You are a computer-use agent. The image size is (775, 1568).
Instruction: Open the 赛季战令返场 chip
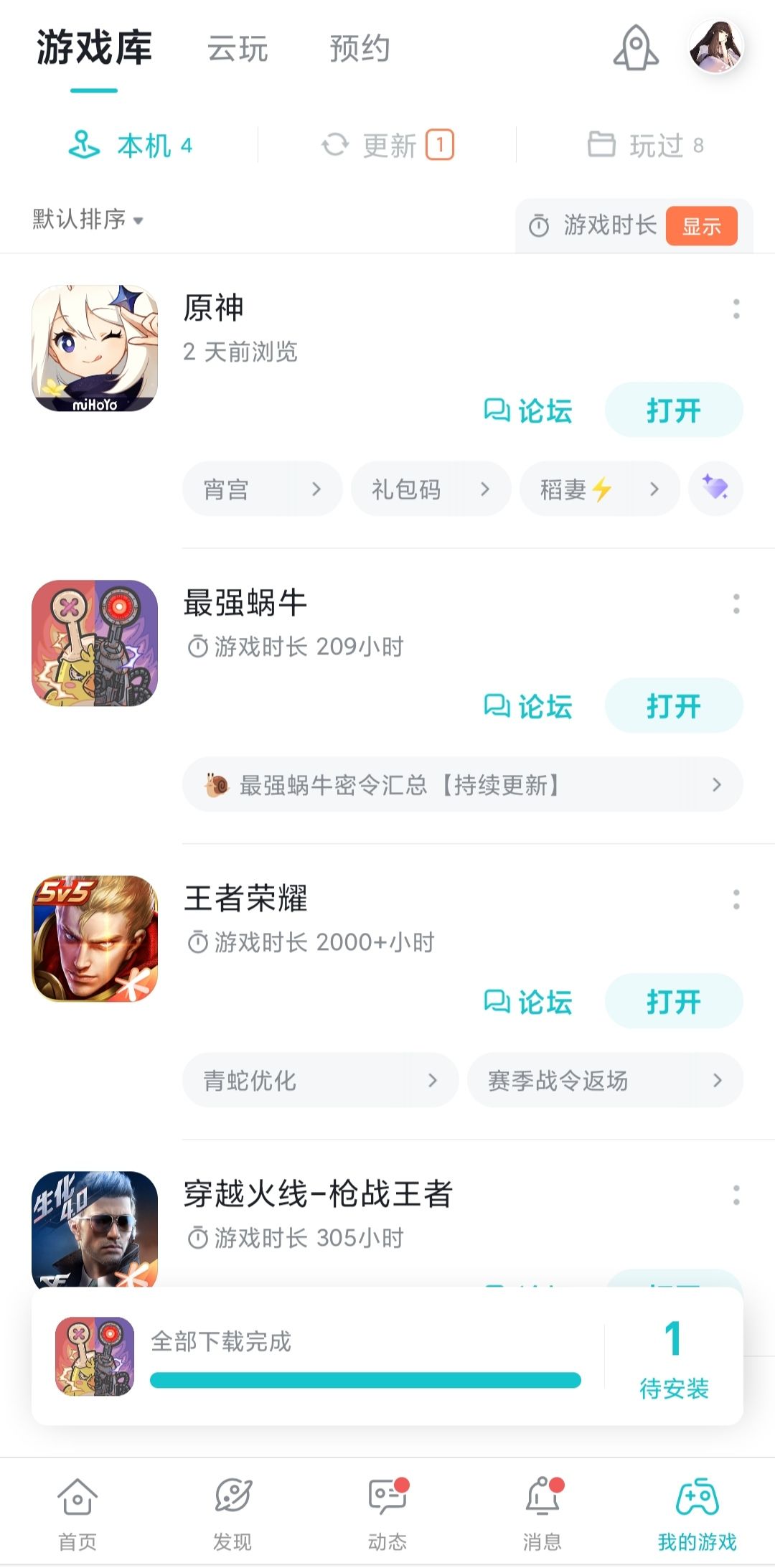pyautogui.click(x=604, y=1081)
